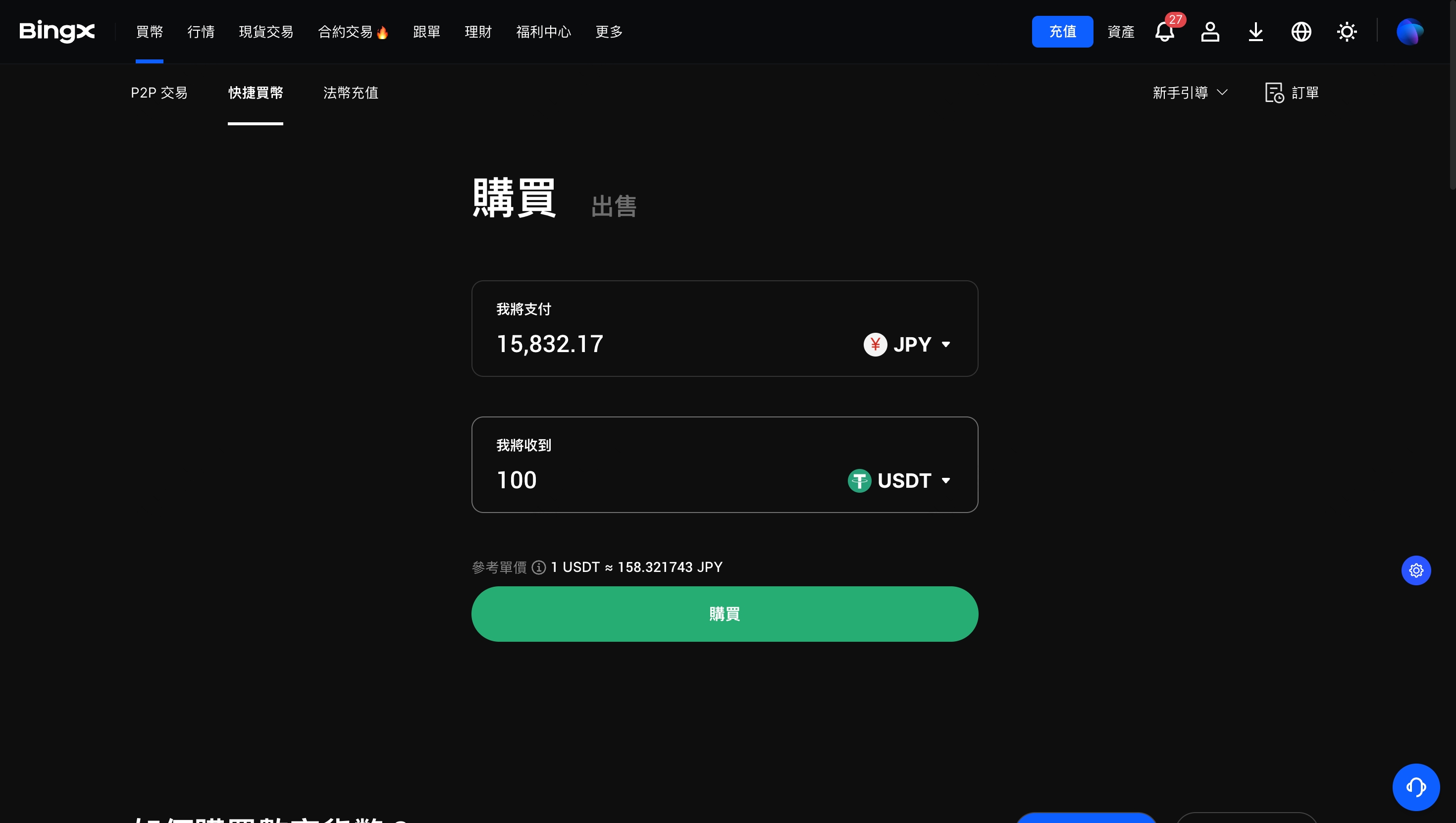Expand the 新手引導 dropdown

click(1189, 93)
